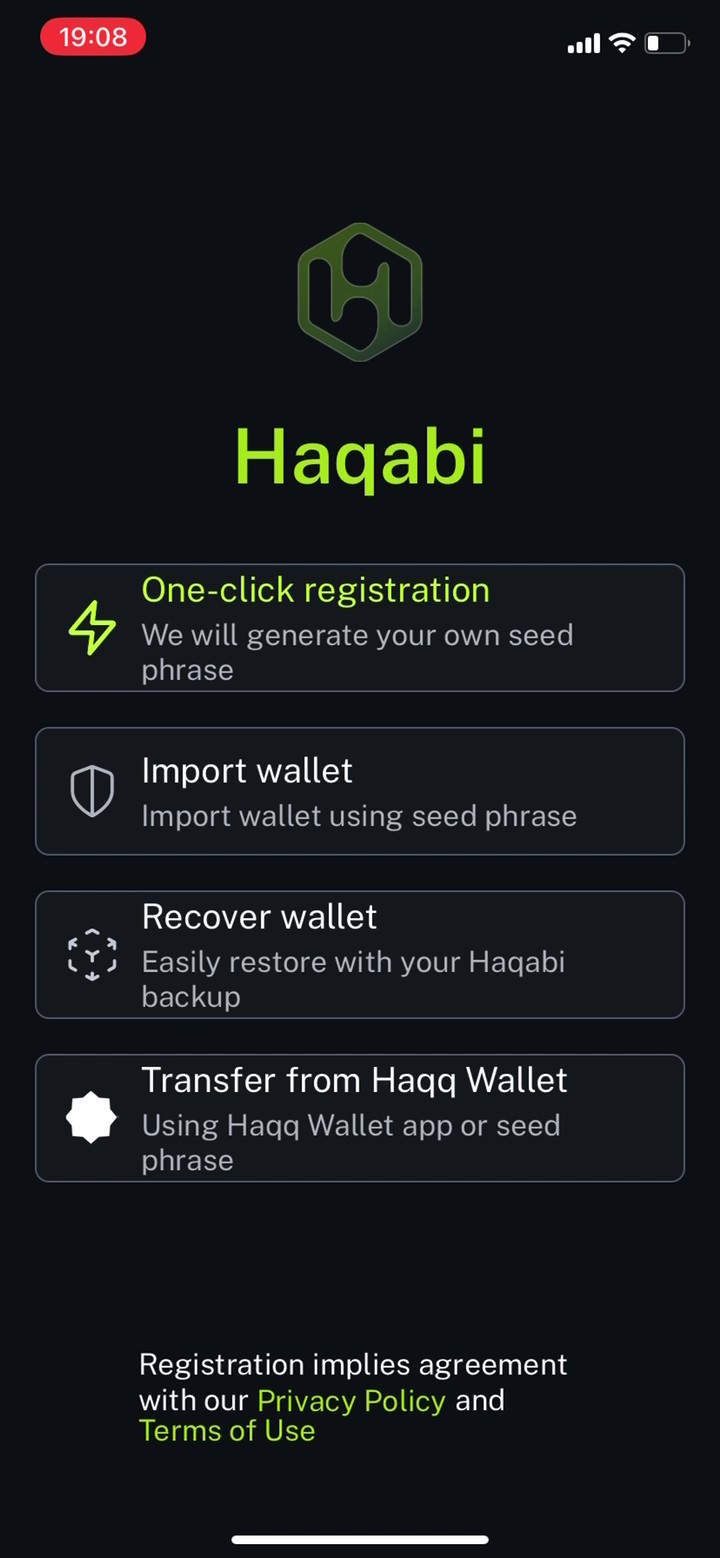Select the Import wallet option
720x1558 pixels.
pos(360,791)
